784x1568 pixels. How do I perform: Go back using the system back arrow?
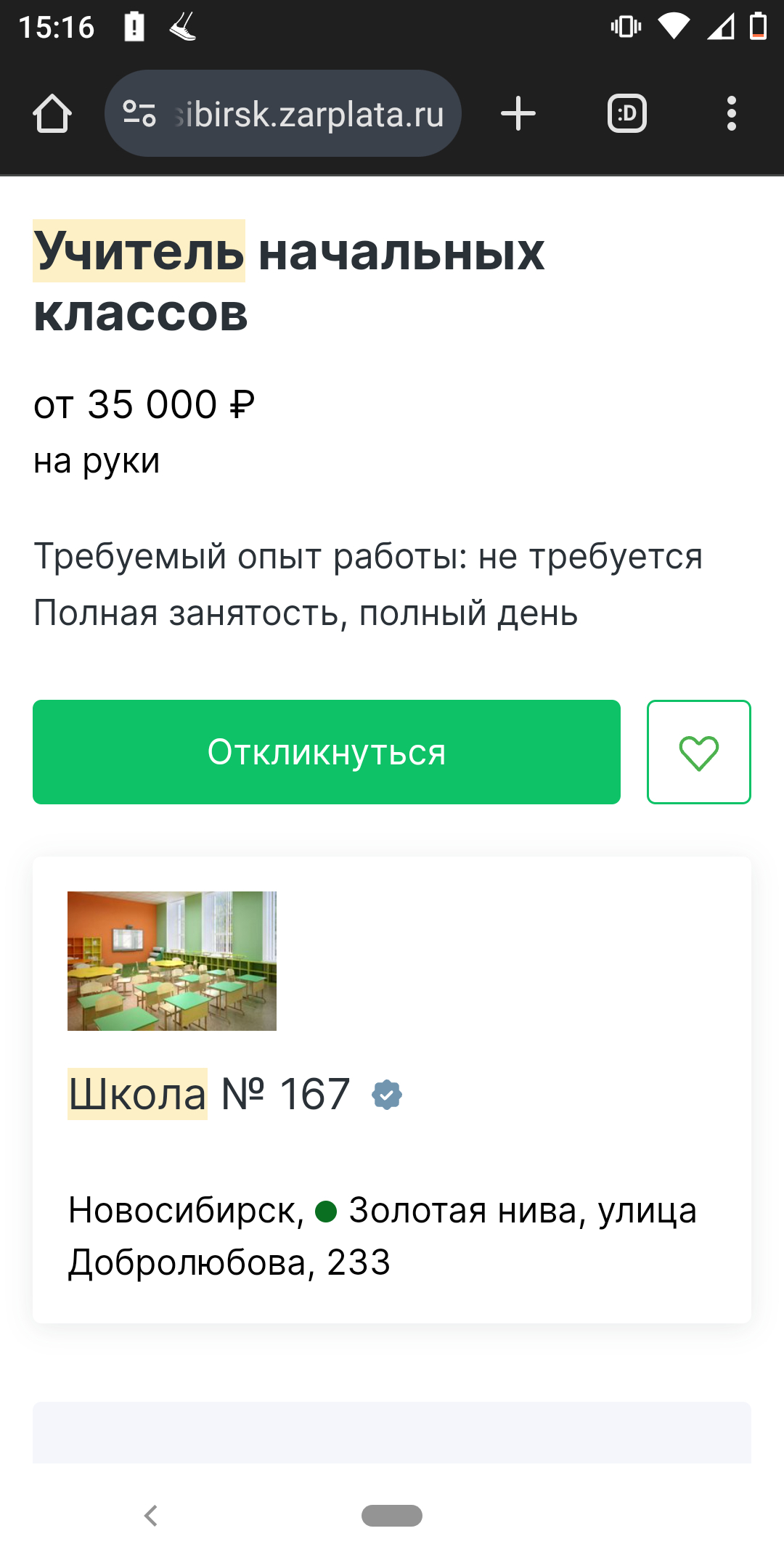tap(151, 1516)
